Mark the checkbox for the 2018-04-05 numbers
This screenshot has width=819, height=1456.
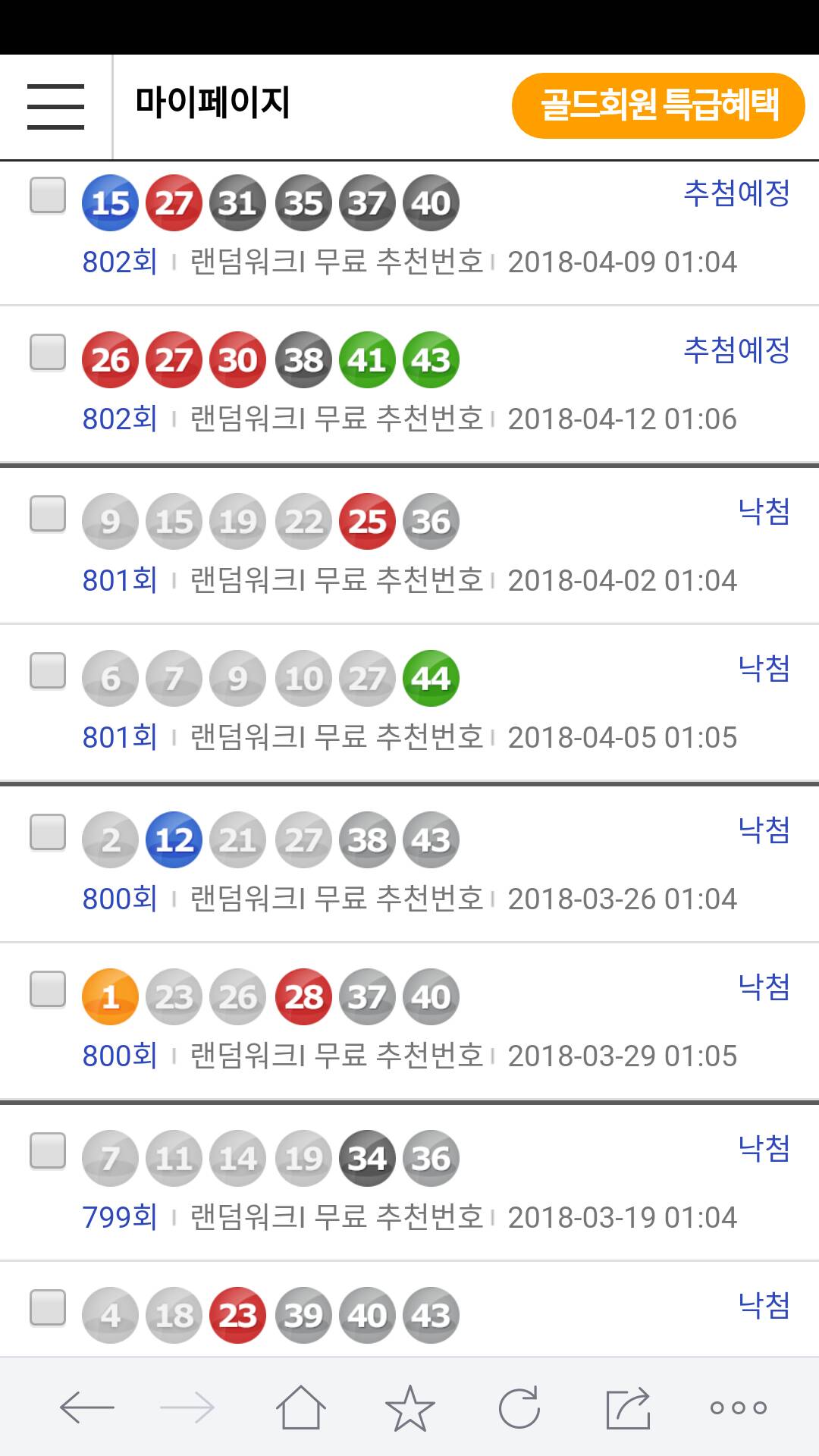tap(48, 671)
